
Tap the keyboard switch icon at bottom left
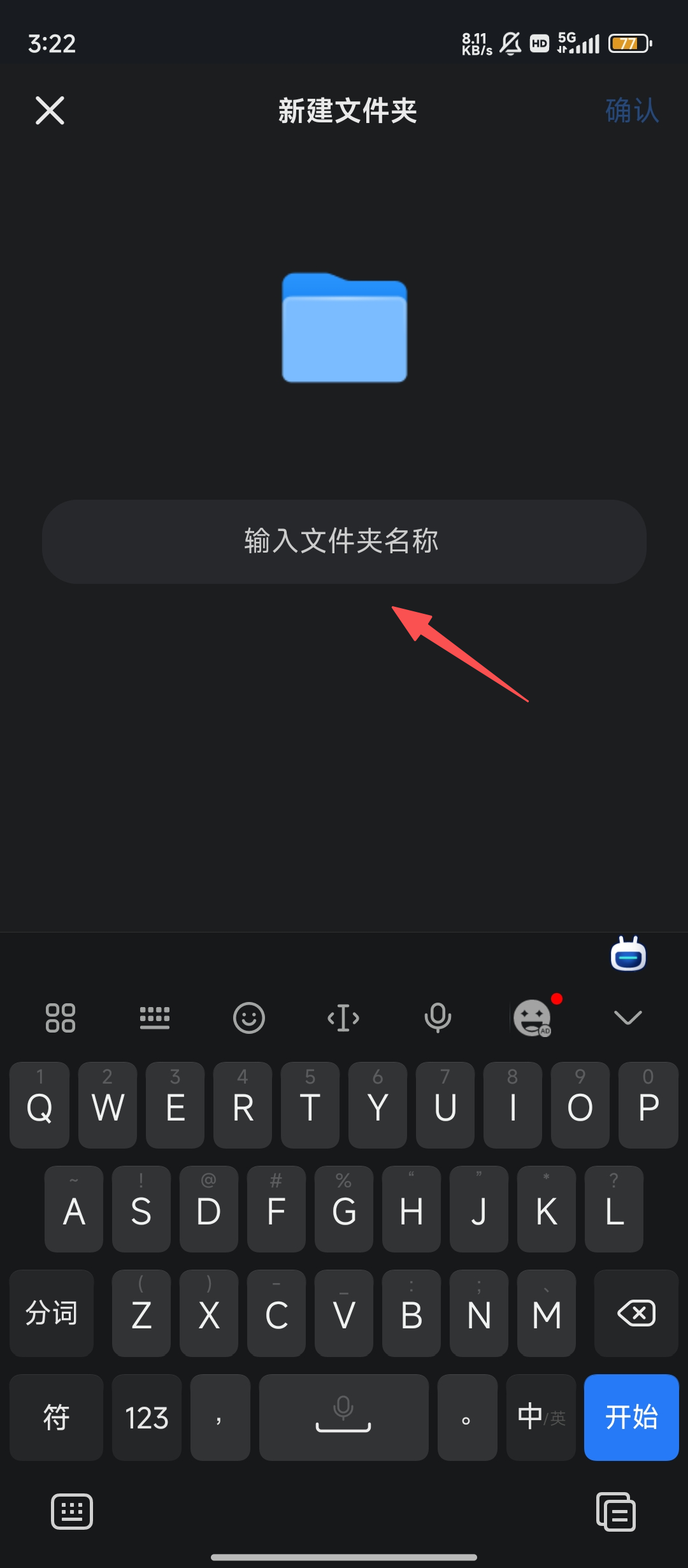click(x=72, y=1511)
